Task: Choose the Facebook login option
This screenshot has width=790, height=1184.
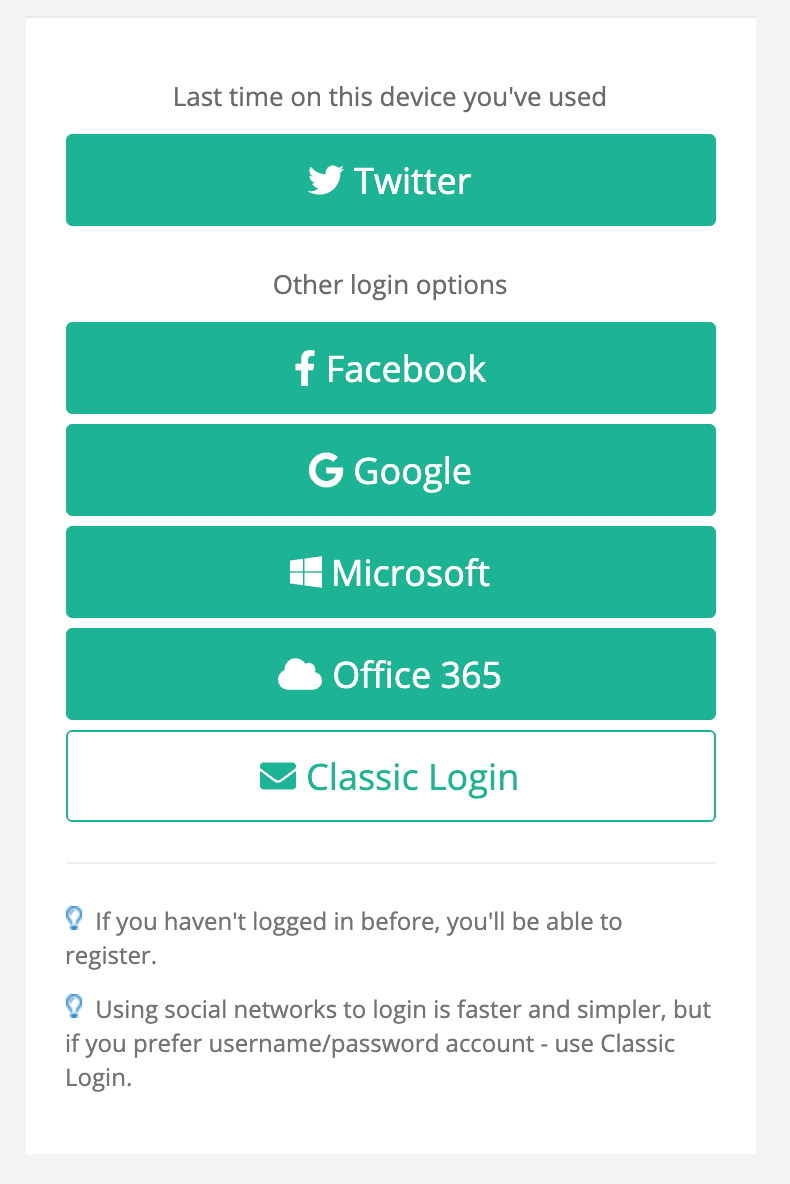Action: [x=390, y=368]
